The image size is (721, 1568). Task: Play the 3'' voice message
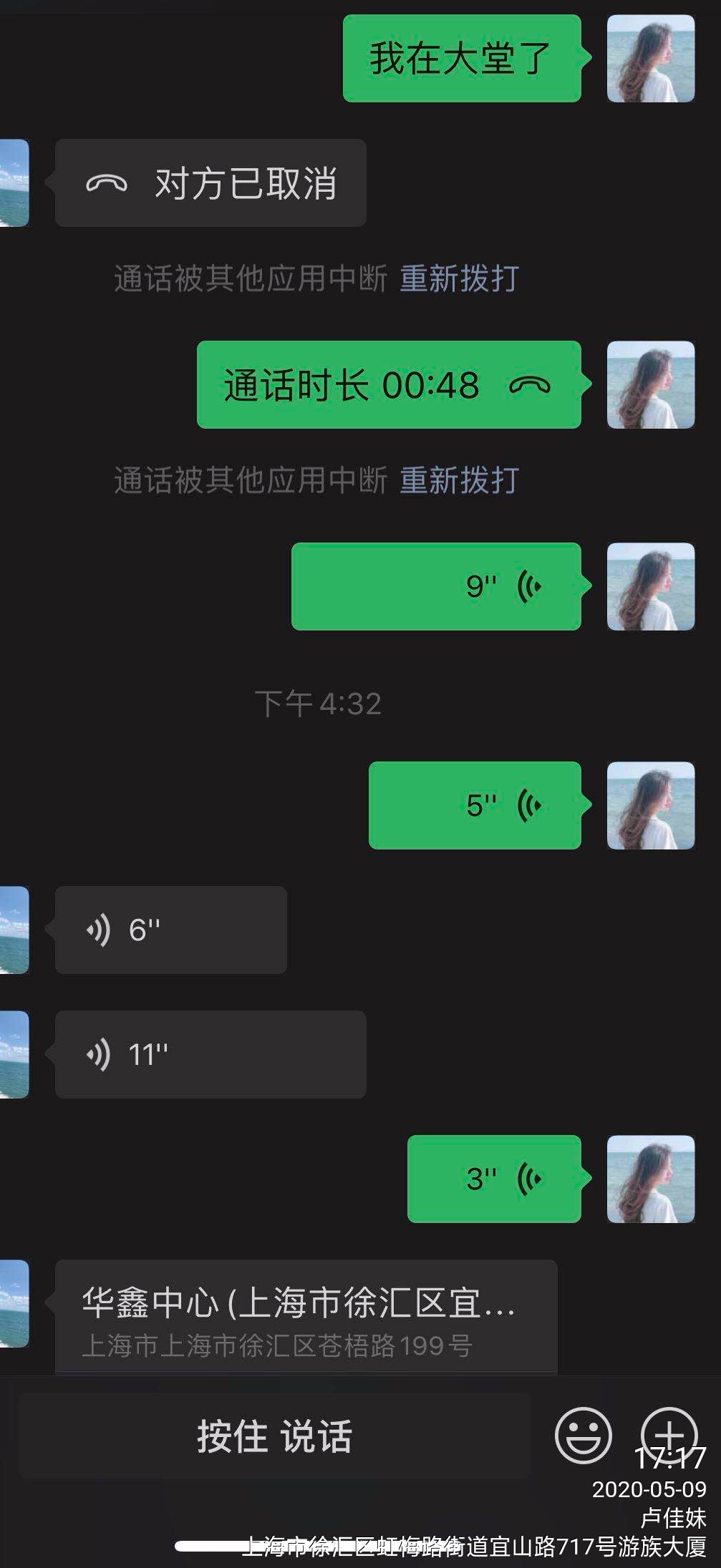(x=494, y=1179)
